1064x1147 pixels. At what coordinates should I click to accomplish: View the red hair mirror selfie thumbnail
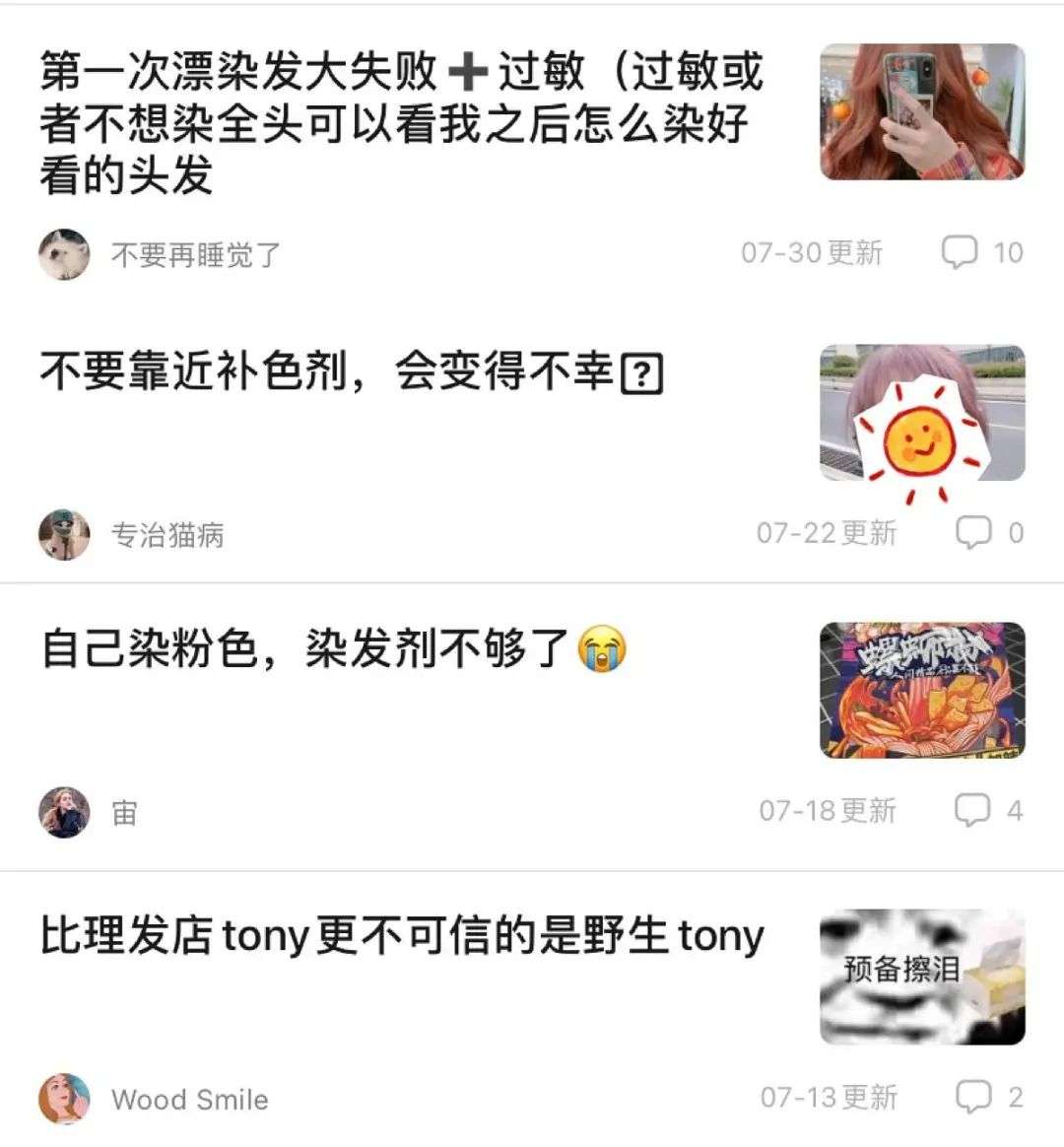click(922, 112)
